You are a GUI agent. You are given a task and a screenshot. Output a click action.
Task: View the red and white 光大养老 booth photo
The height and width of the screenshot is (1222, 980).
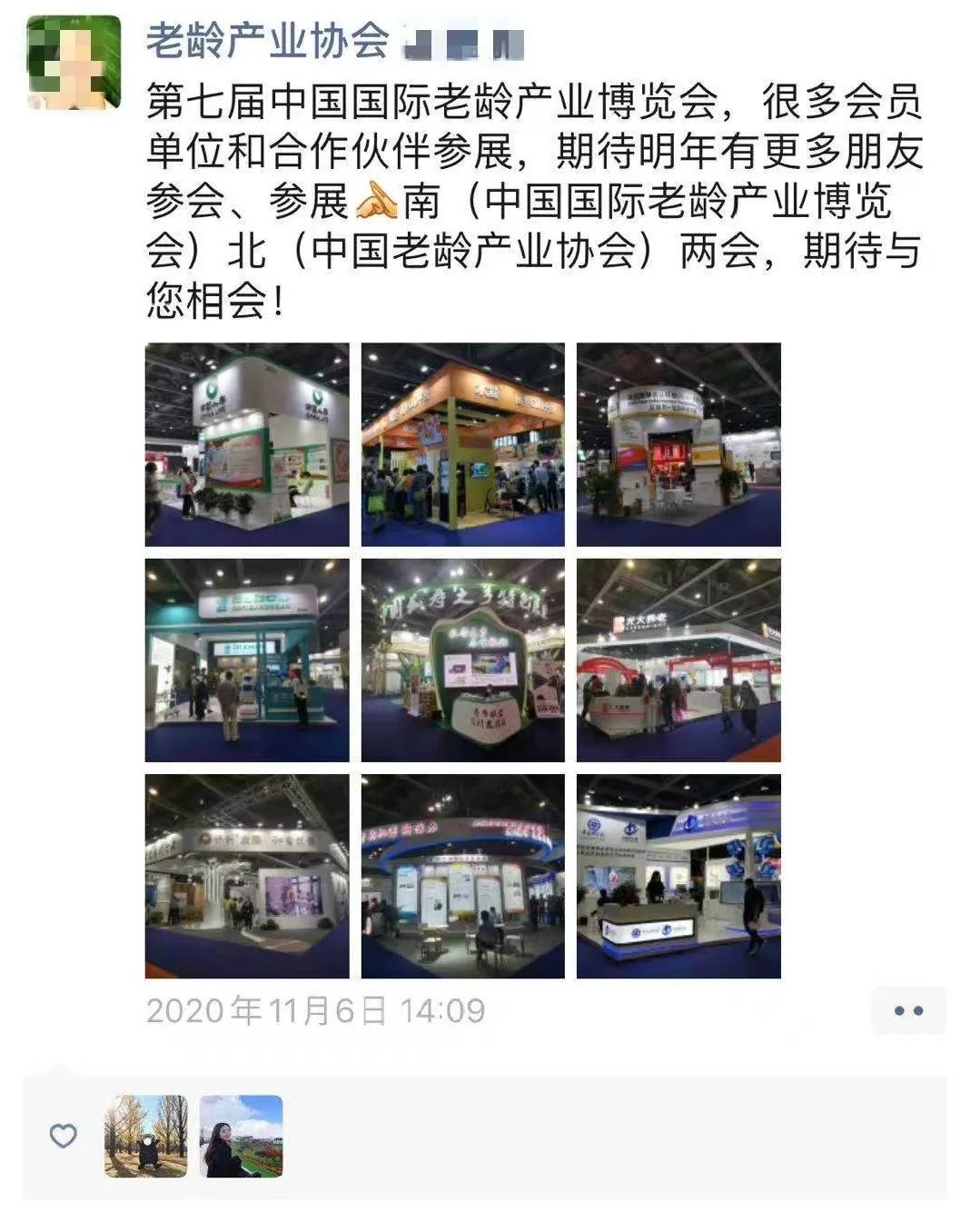(x=678, y=661)
